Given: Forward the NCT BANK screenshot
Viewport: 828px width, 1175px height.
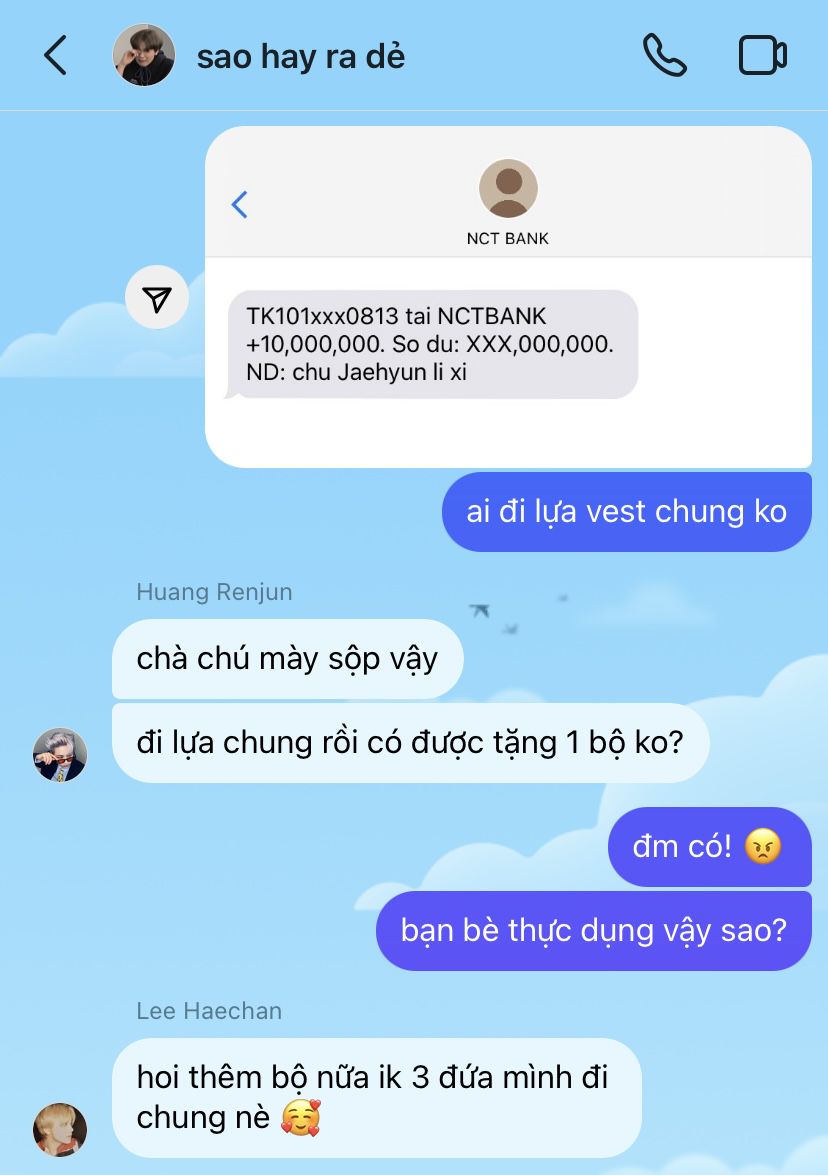Looking at the screenshot, I should [x=157, y=298].
